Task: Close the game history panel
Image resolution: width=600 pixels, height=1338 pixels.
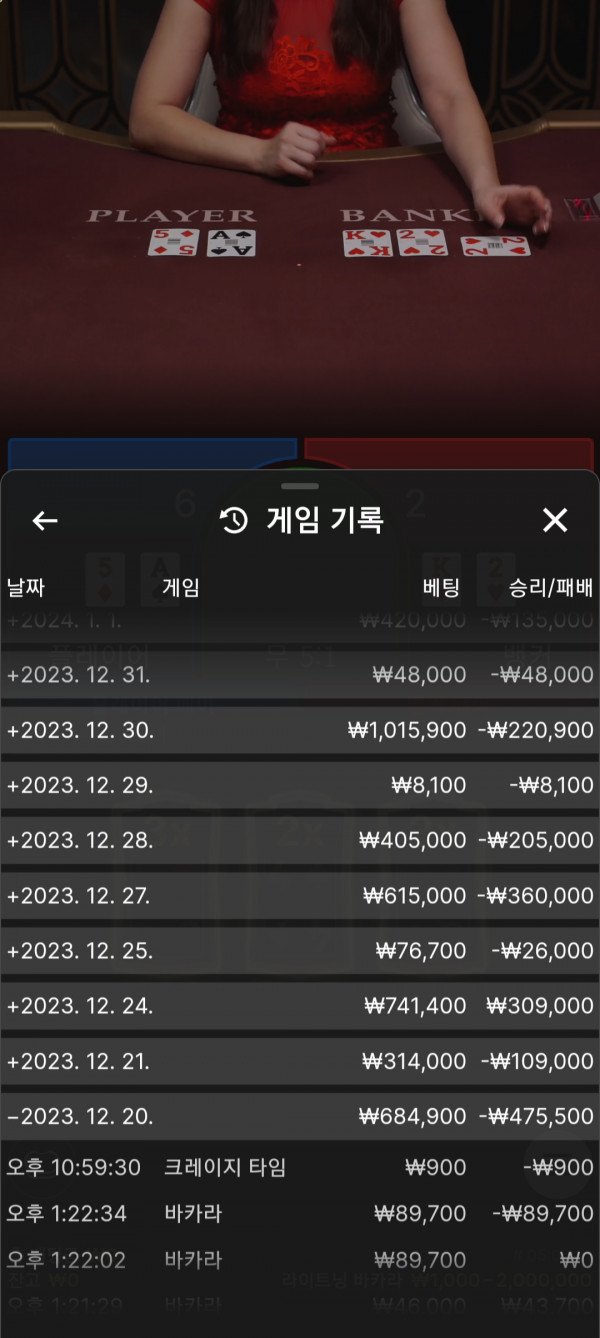Action: 555,520
